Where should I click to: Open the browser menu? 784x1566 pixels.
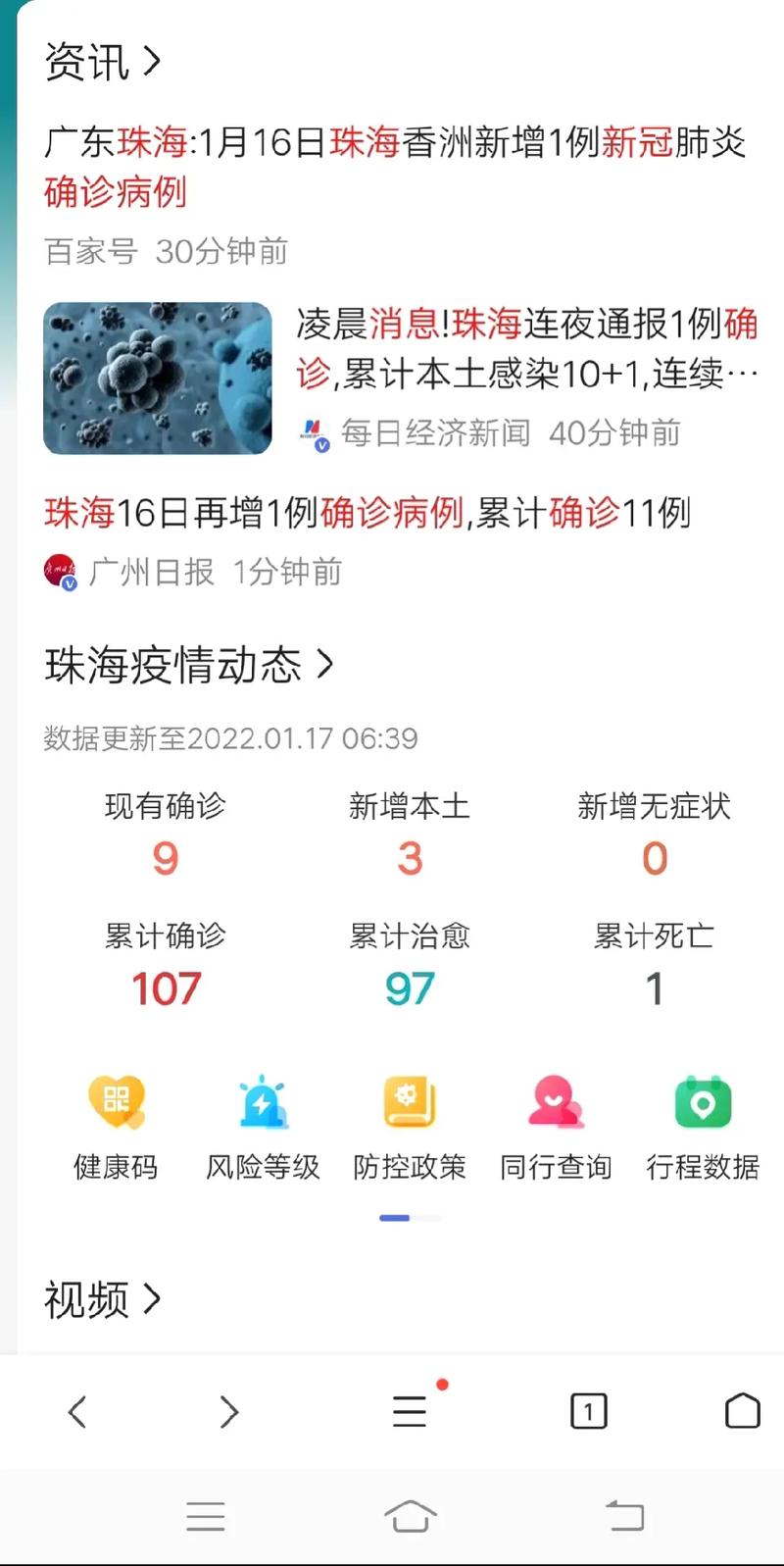point(410,1412)
